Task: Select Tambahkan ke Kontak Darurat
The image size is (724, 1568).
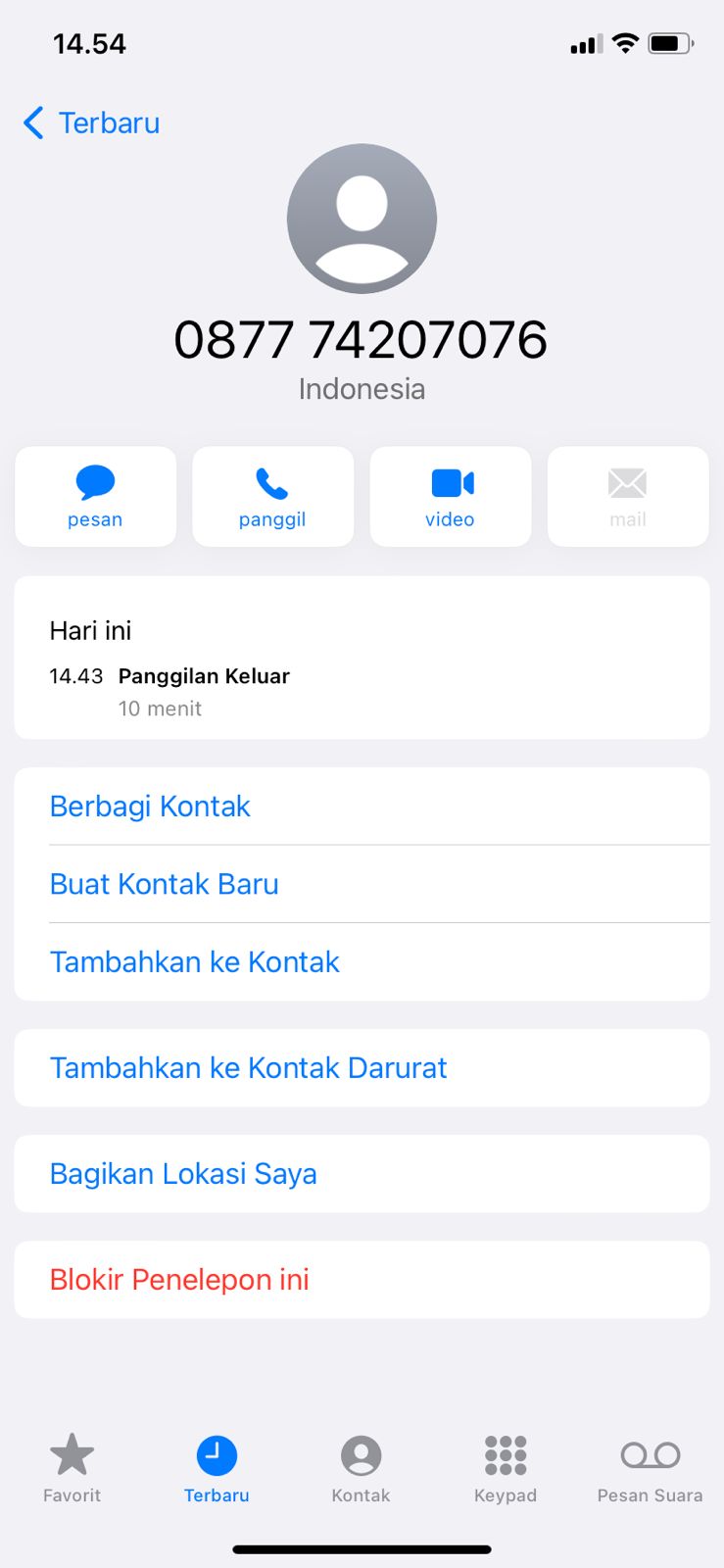Action: tap(248, 1067)
